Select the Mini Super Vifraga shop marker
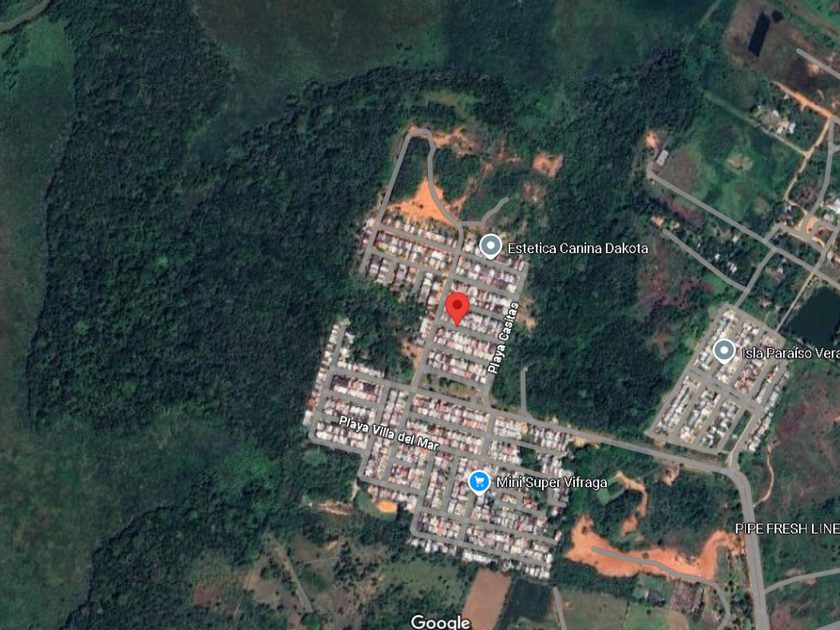Viewport: 840px width, 630px height. pyautogui.click(x=479, y=482)
